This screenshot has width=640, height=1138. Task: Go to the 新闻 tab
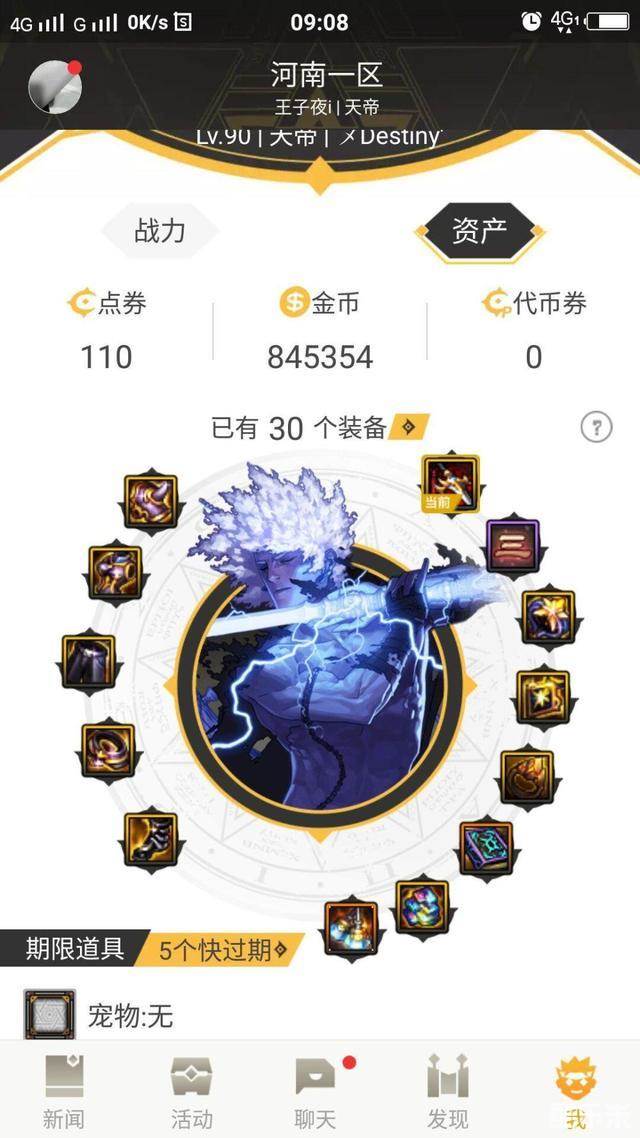(64, 1092)
